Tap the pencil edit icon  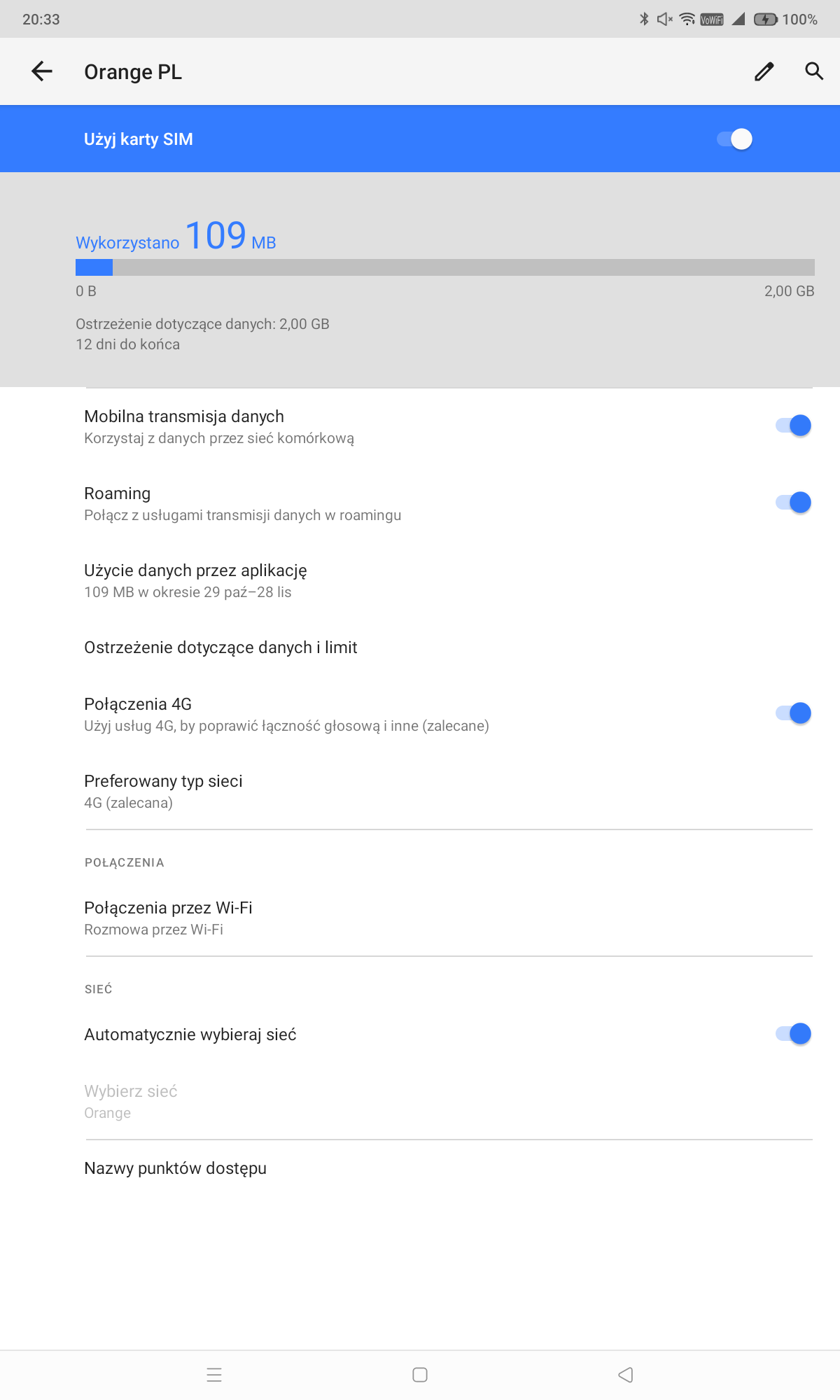point(764,71)
